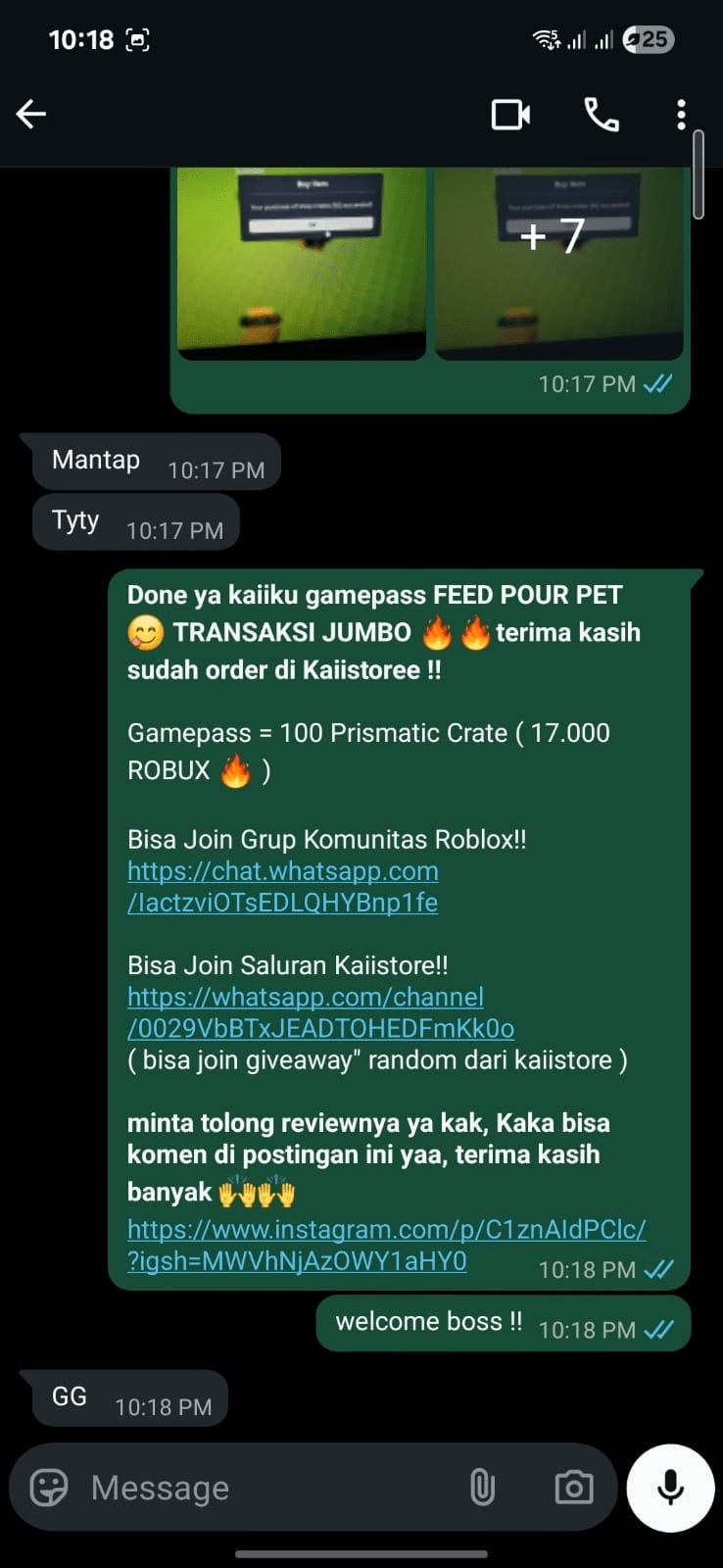Open the +7 more photos tile
This screenshot has height=1568, width=723.
point(558,263)
